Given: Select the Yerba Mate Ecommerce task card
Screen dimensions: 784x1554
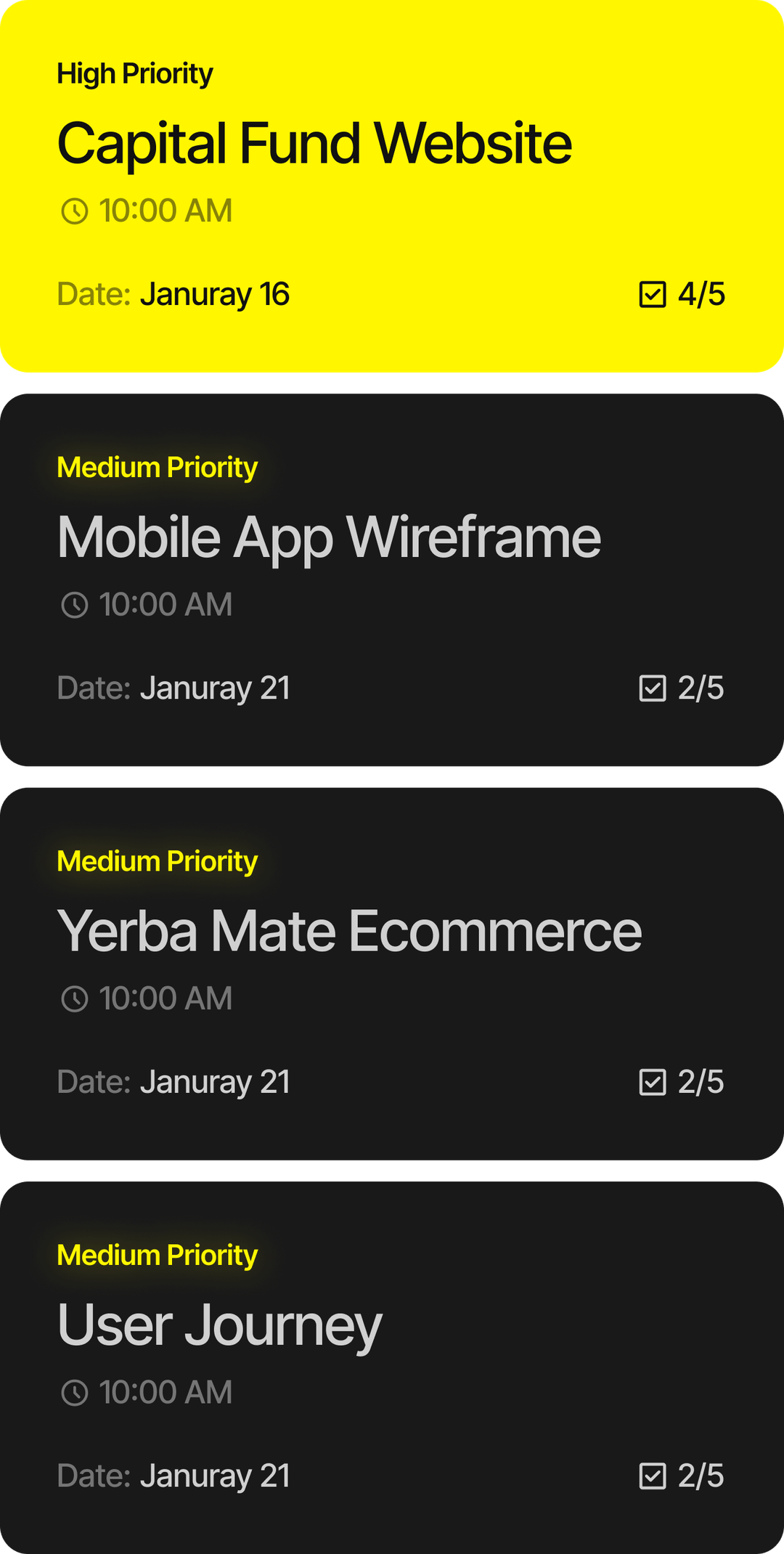Looking at the screenshot, I should tap(349, 932).
